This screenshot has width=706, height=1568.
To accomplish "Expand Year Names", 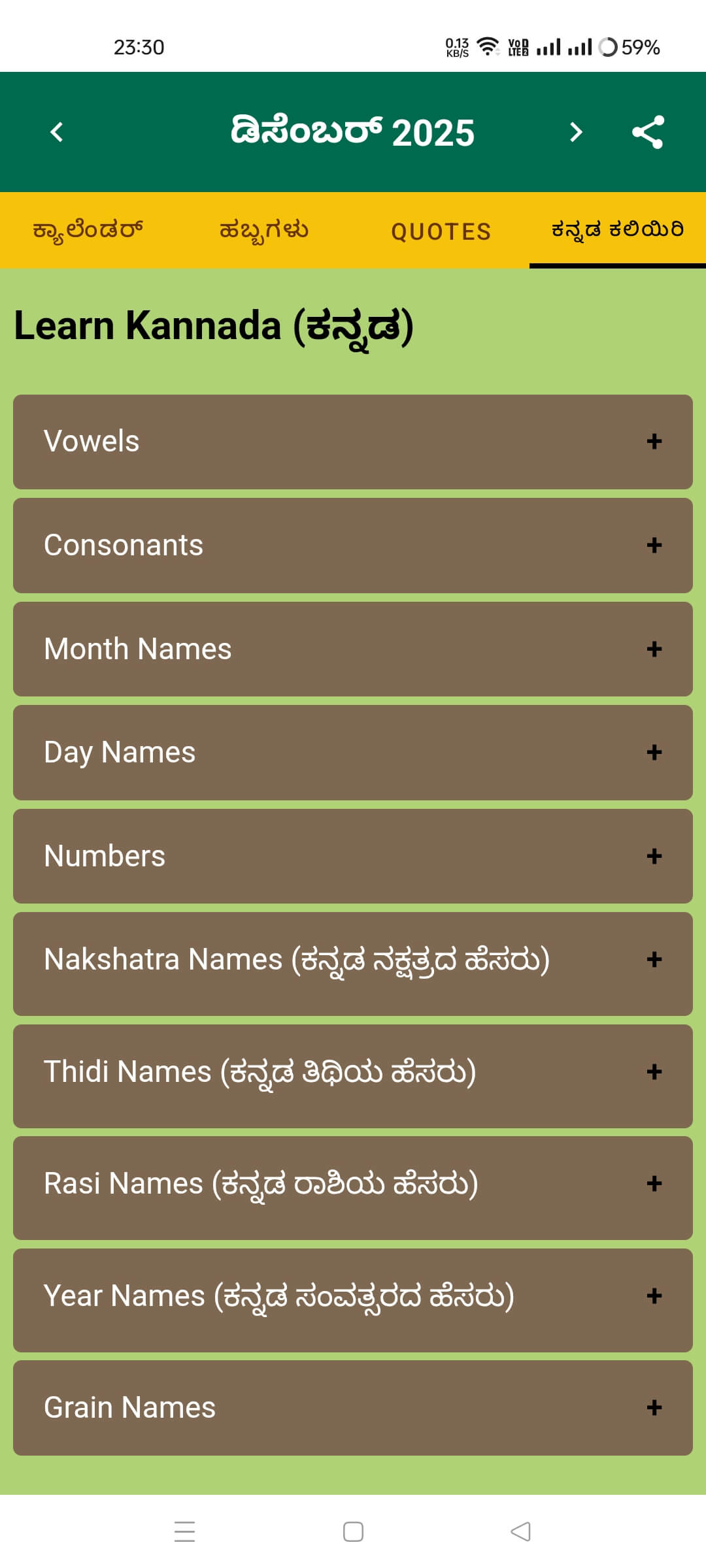I will (353, 1301).
